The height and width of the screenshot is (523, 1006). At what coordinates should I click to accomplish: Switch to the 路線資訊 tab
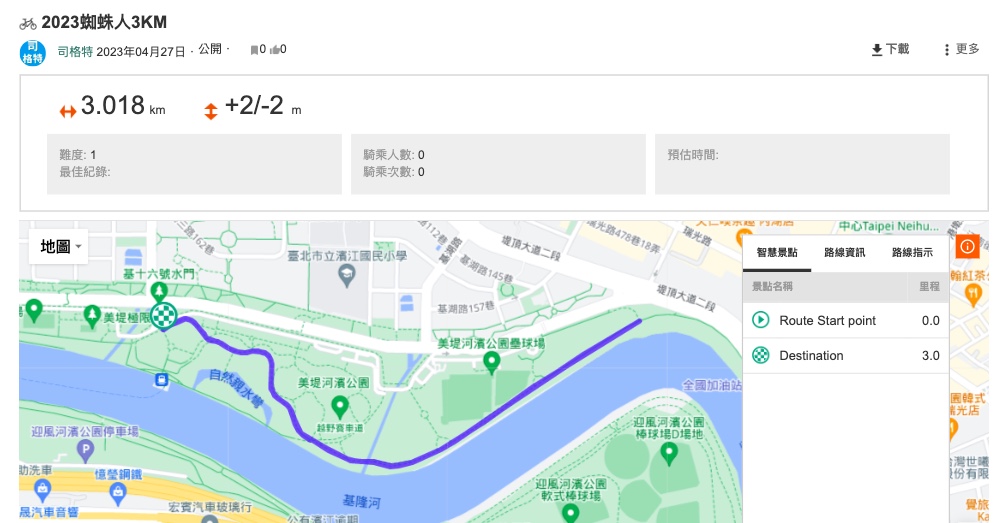pyautogui.click(x=844, y=253)
